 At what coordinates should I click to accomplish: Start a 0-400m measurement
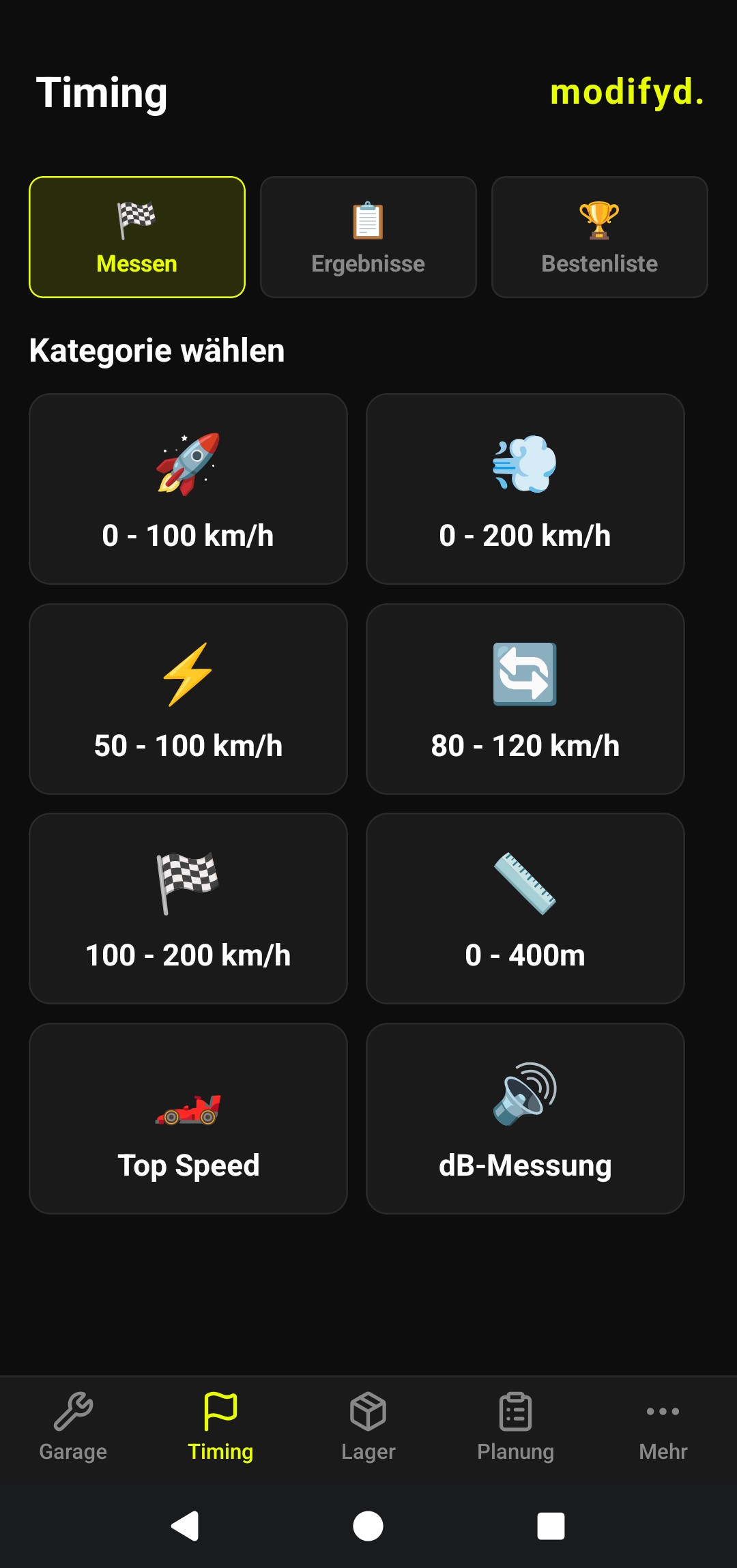coord(525,910)
